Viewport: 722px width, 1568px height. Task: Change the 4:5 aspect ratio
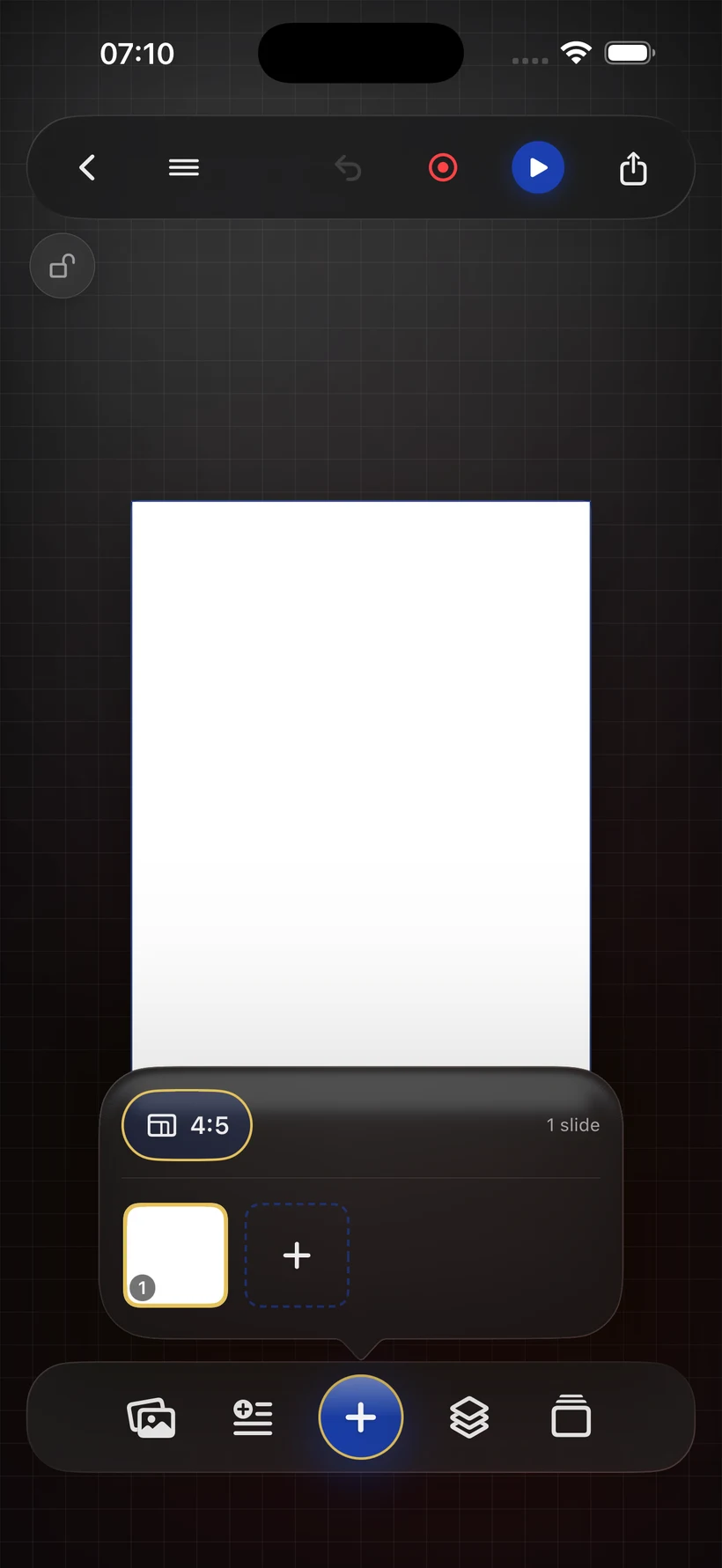coord(187,1125)
